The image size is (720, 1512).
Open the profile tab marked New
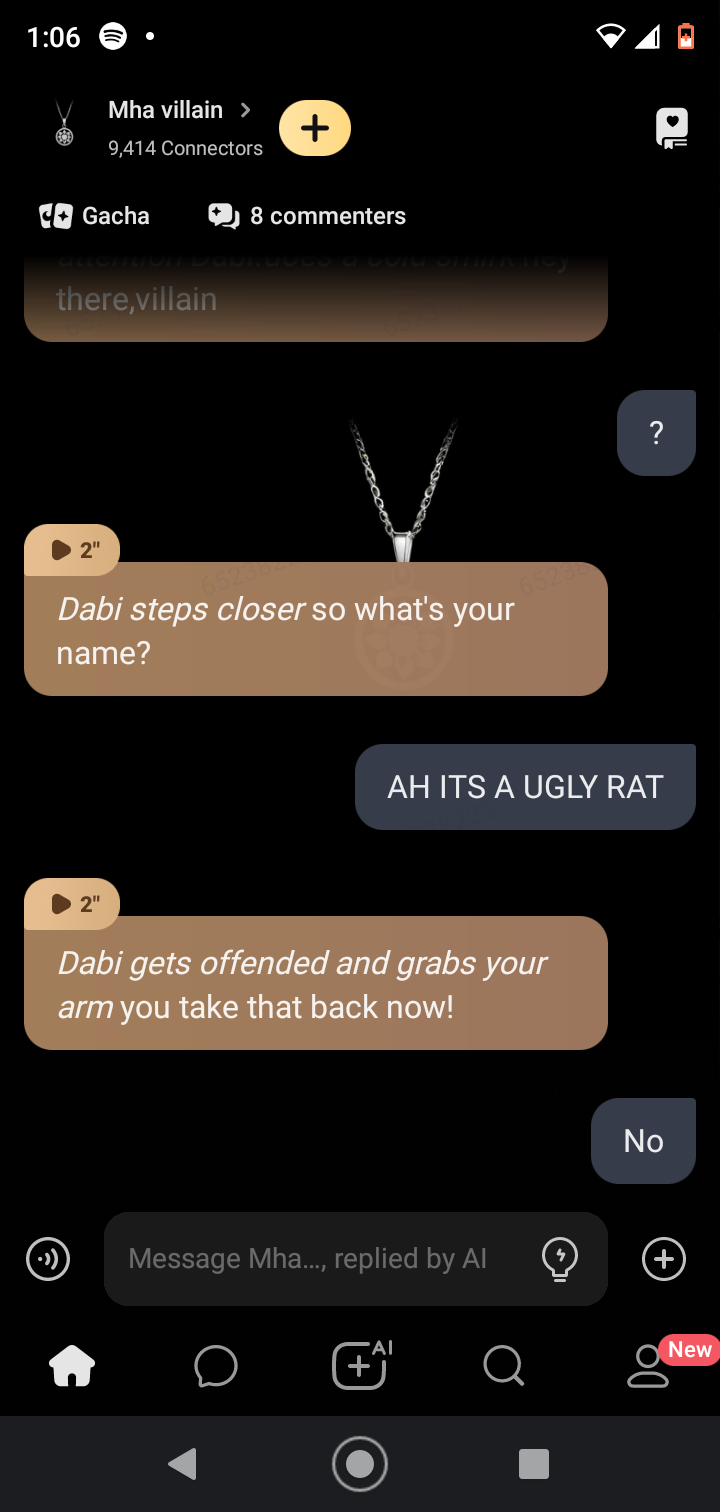[648, 1366]
